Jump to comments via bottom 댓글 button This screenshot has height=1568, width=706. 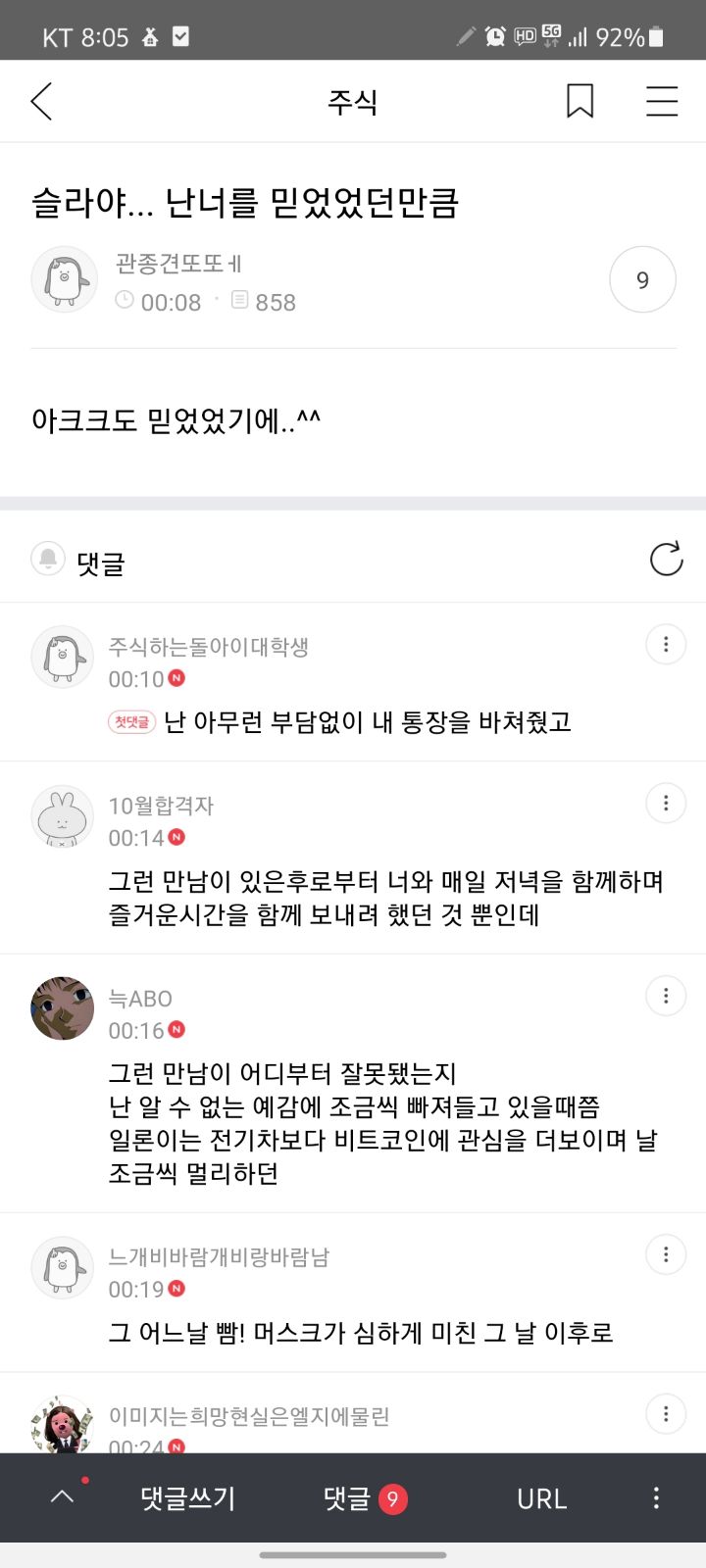(x=365, y=1498)
